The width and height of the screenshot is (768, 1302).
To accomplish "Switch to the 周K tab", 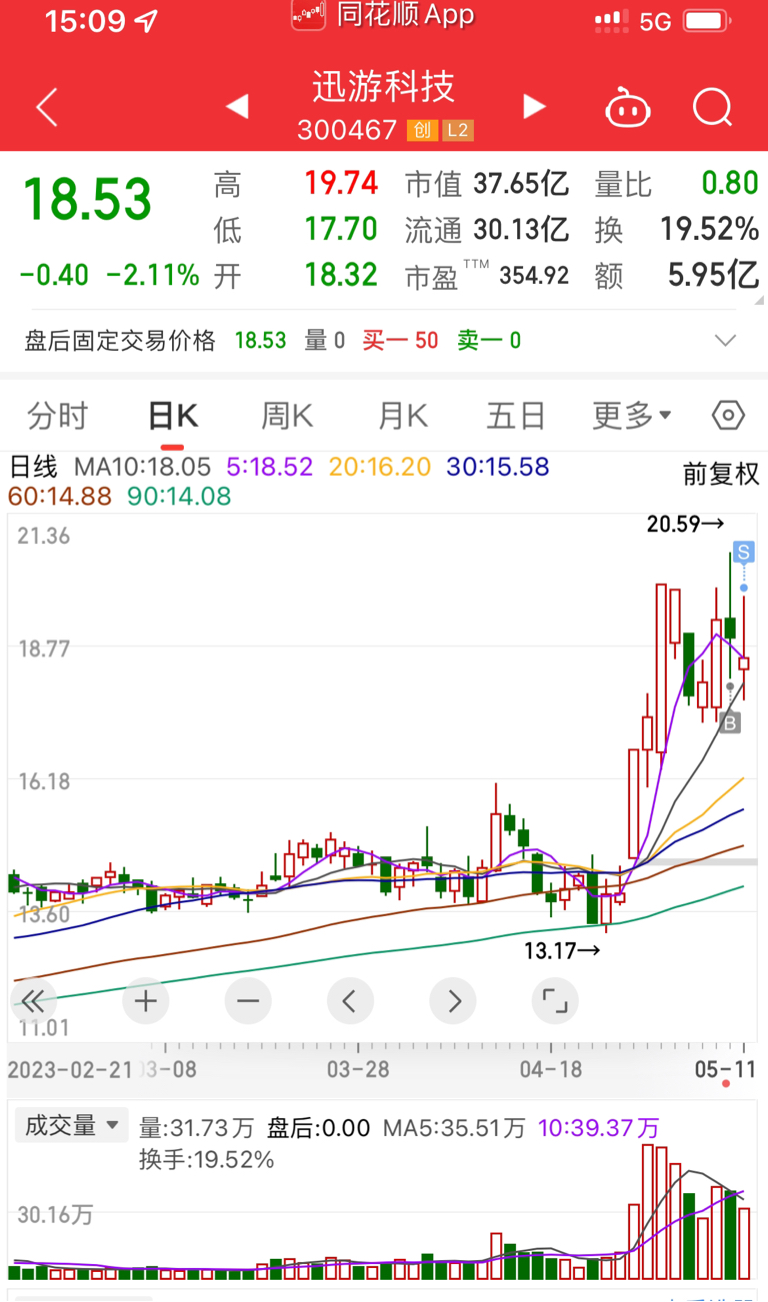I will coord(287,416).
